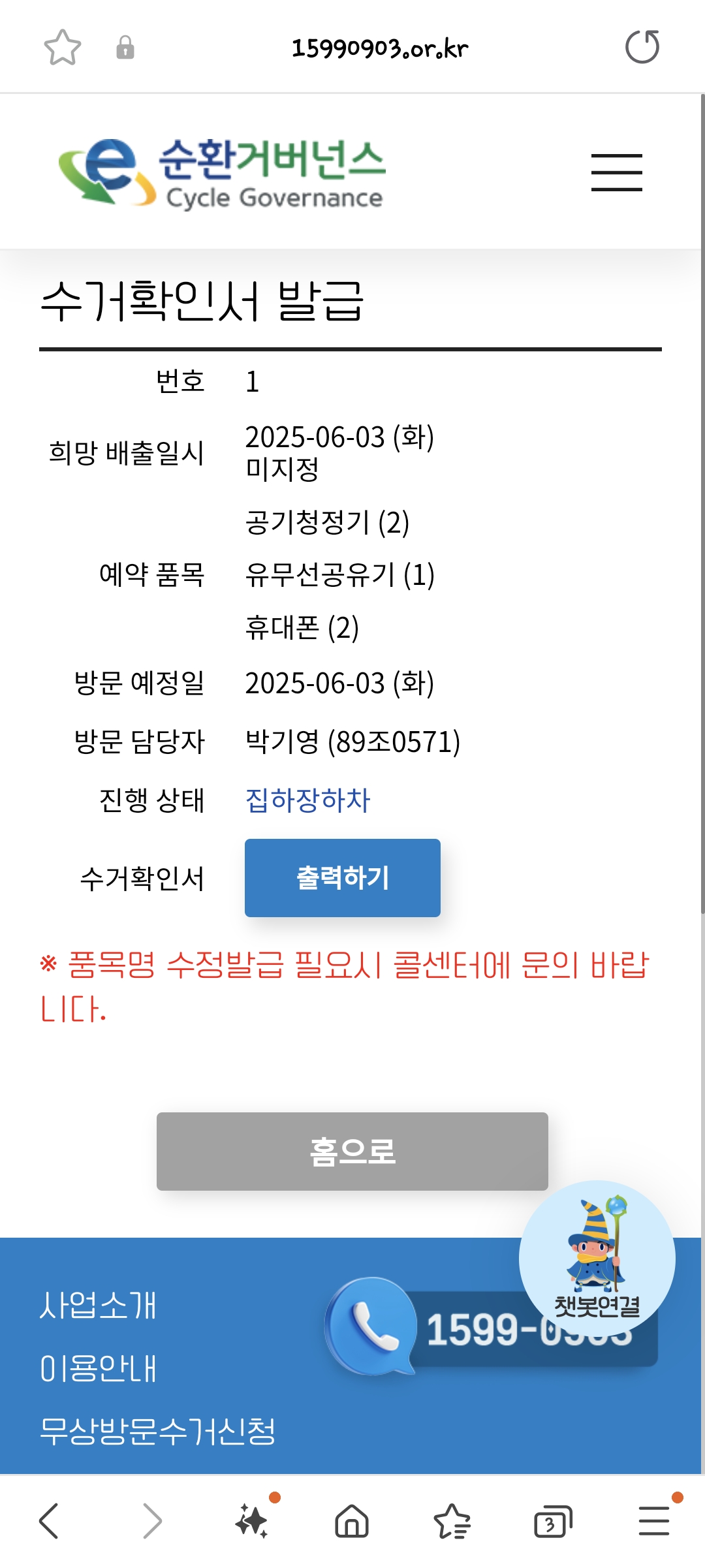
Task: Open the 무상방문수거신청 link
Action: pos(157,1431)
